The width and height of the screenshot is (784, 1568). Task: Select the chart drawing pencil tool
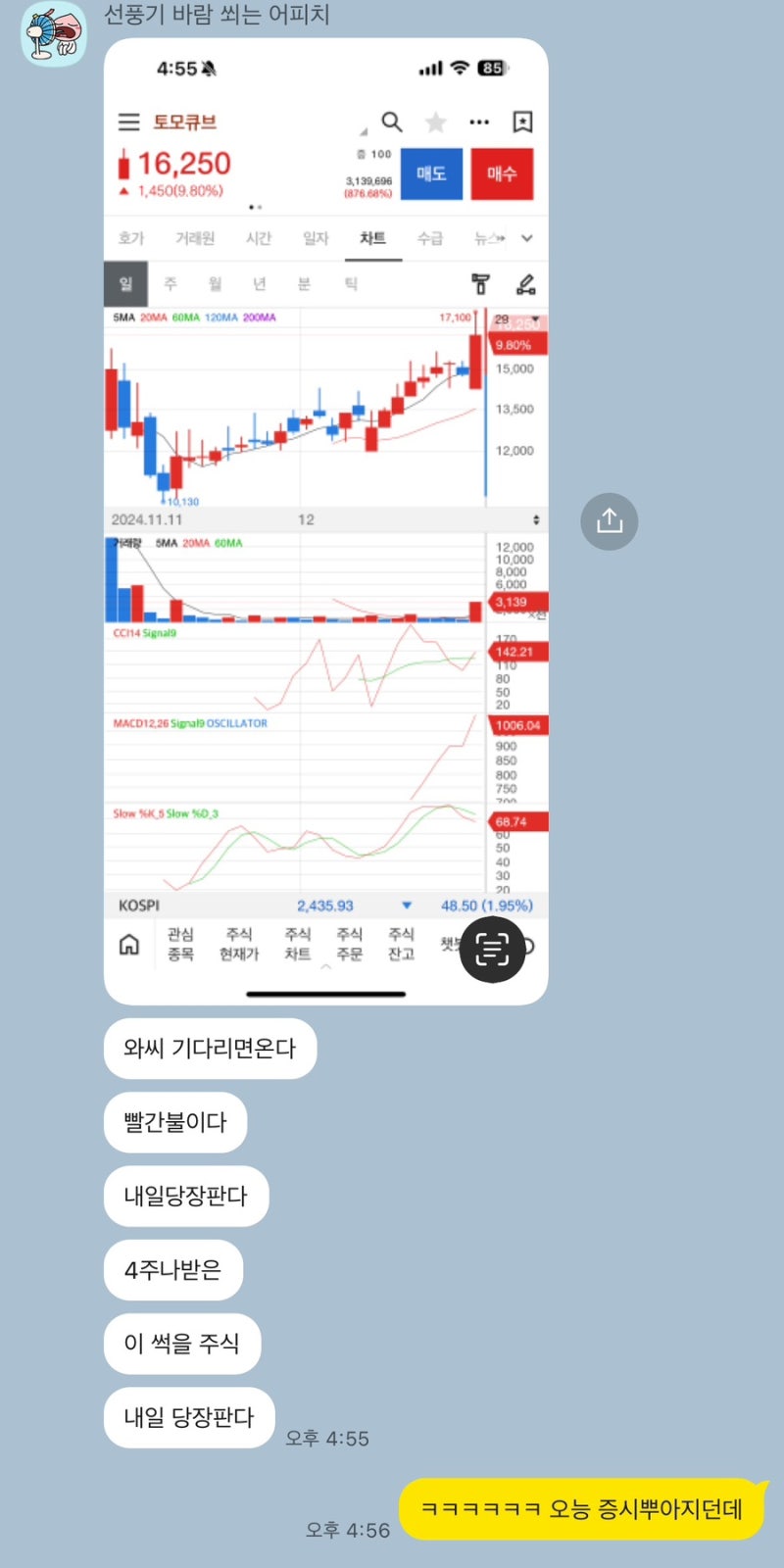click(x=526, y=283)
